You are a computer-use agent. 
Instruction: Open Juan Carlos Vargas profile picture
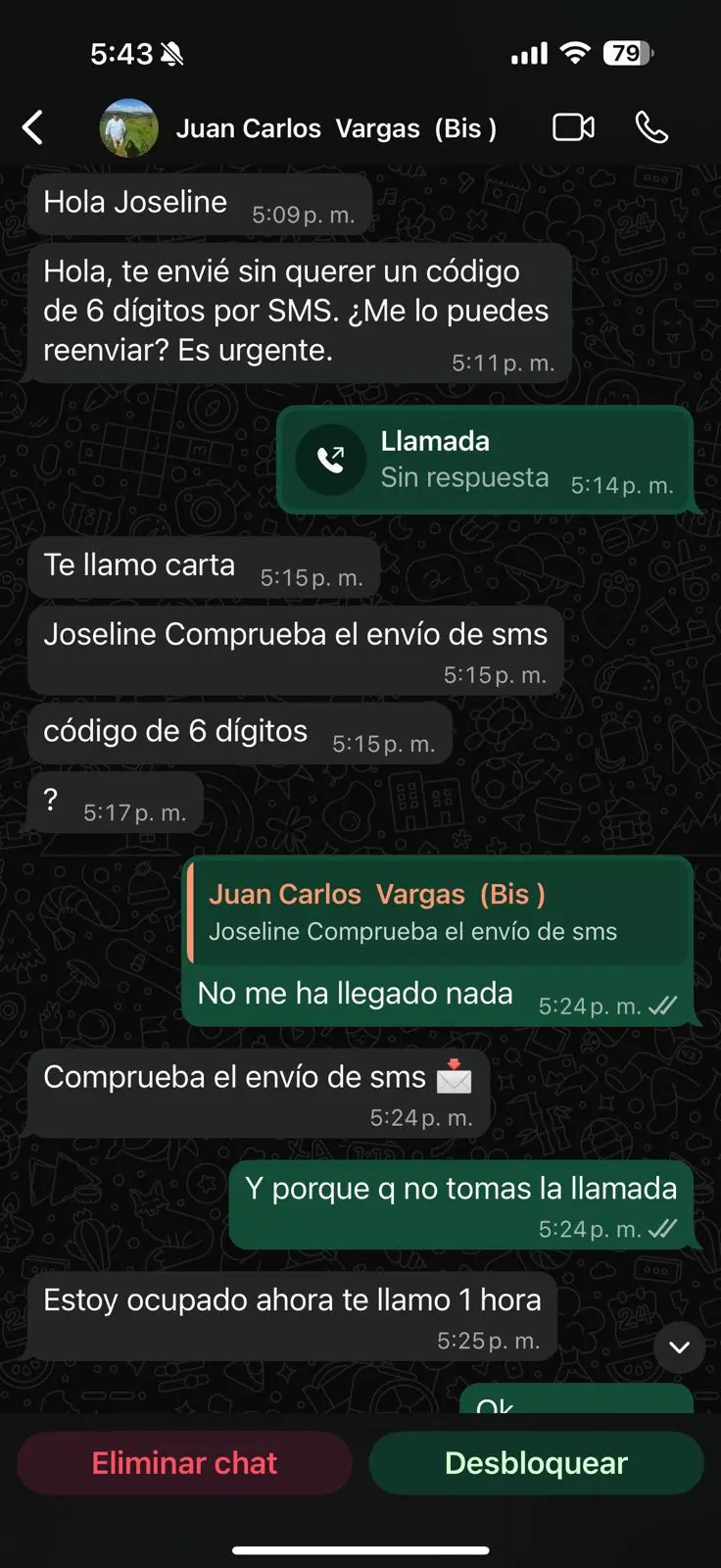coord(128,127)
